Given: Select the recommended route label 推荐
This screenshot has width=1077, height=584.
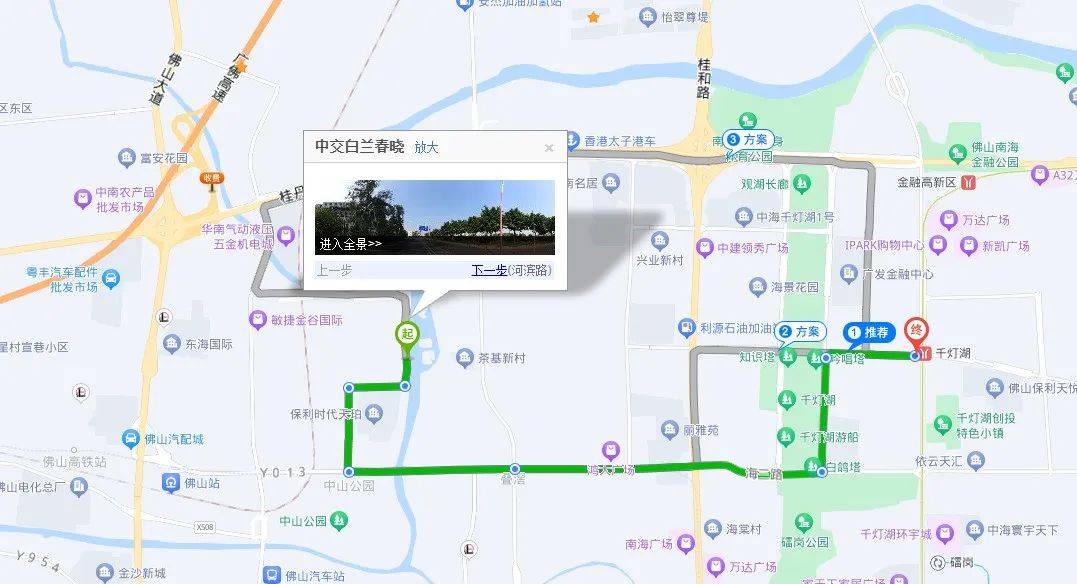Looking at the screenshot, I should (869, 331).
